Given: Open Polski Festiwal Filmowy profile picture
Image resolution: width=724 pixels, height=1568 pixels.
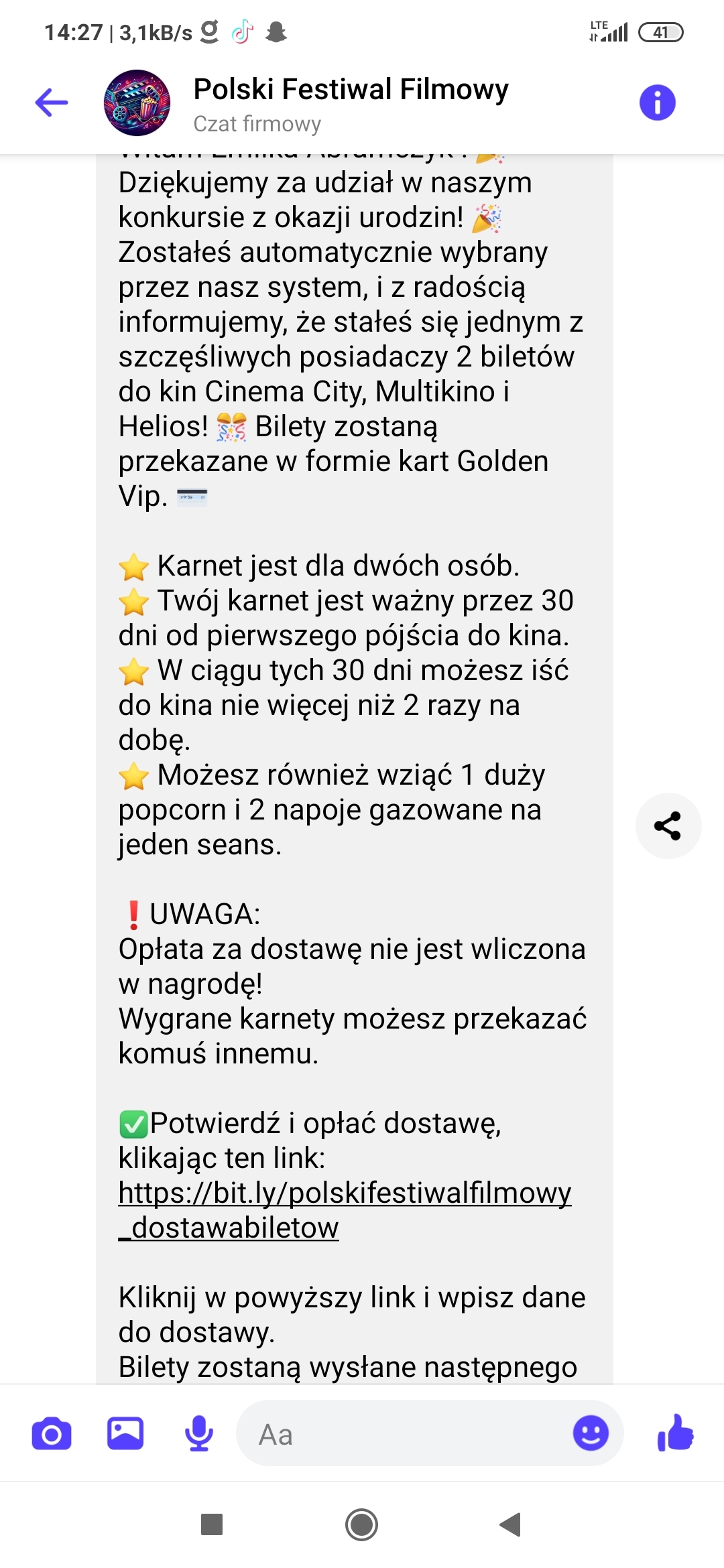Looking at the screenshot, I should point(137,103).
